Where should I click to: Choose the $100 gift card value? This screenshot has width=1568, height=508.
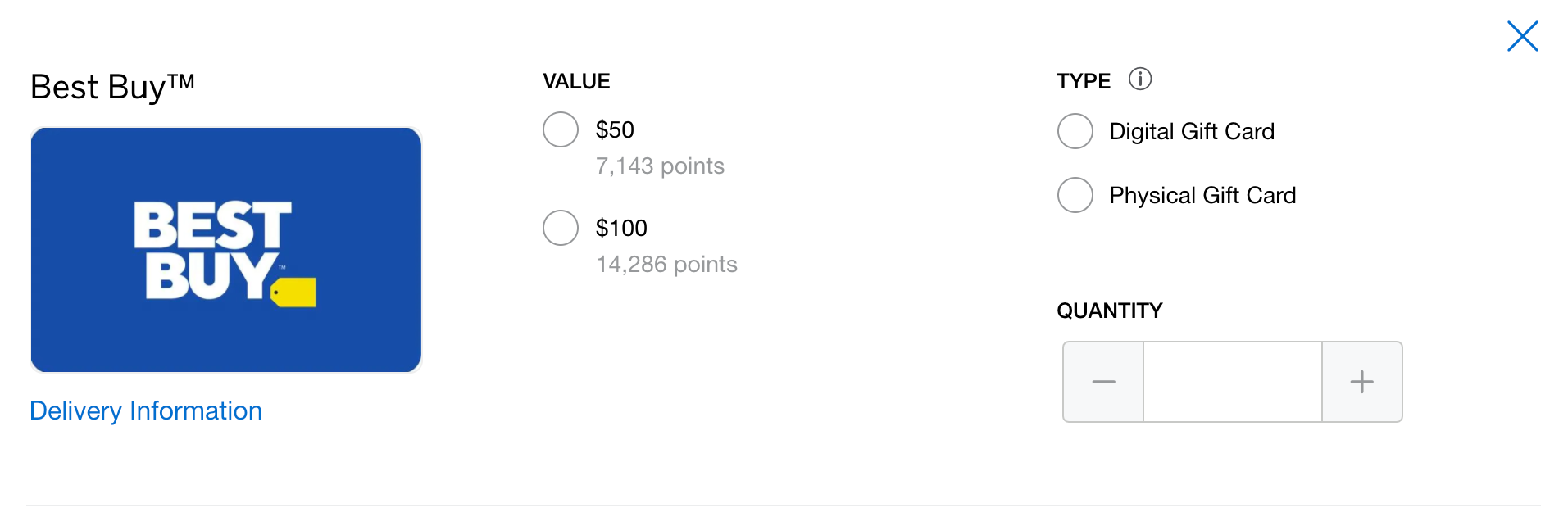pyautogui.click(x=561, y=228)
